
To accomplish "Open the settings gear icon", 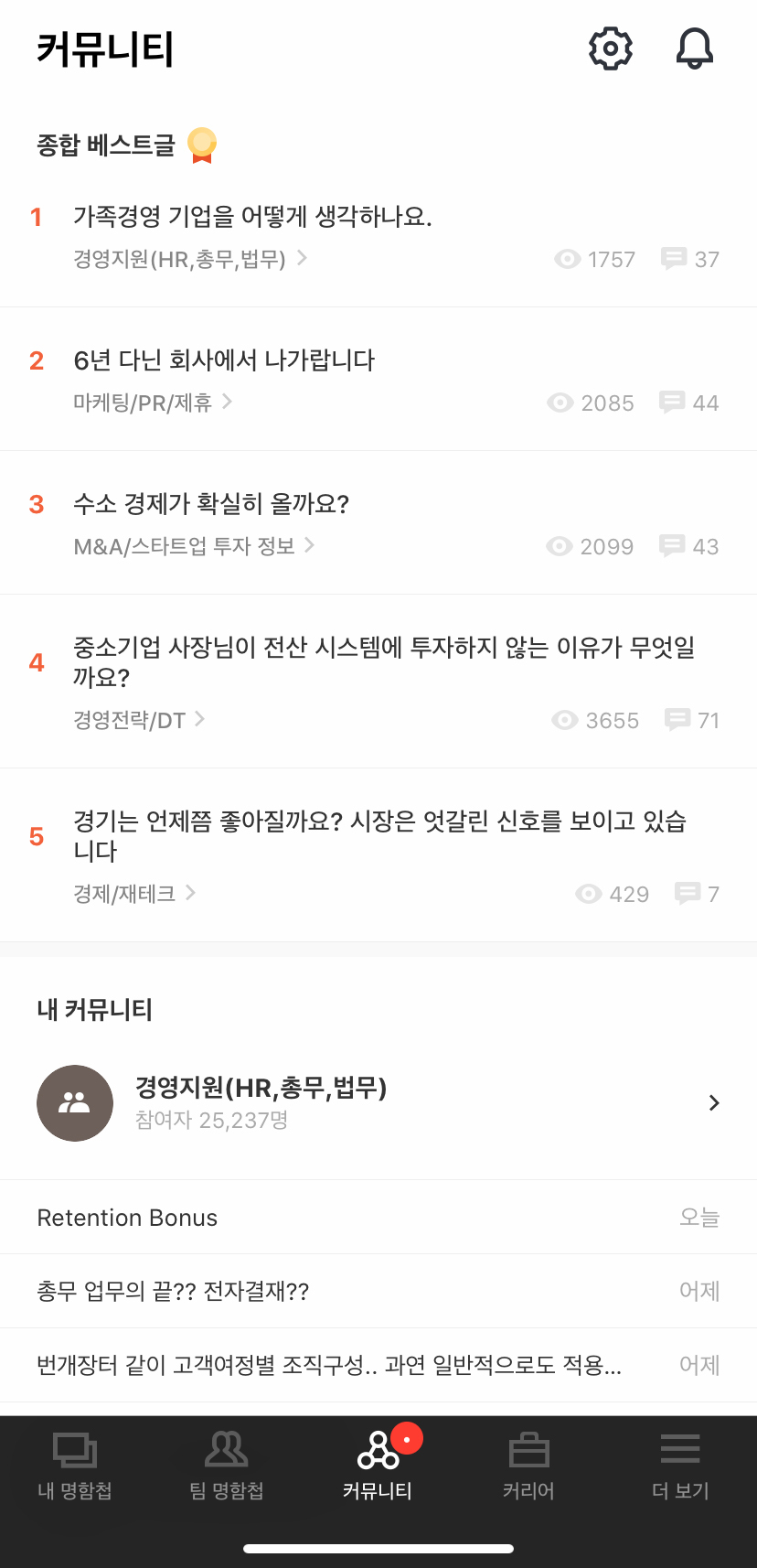I will click(x=610, y=49).
